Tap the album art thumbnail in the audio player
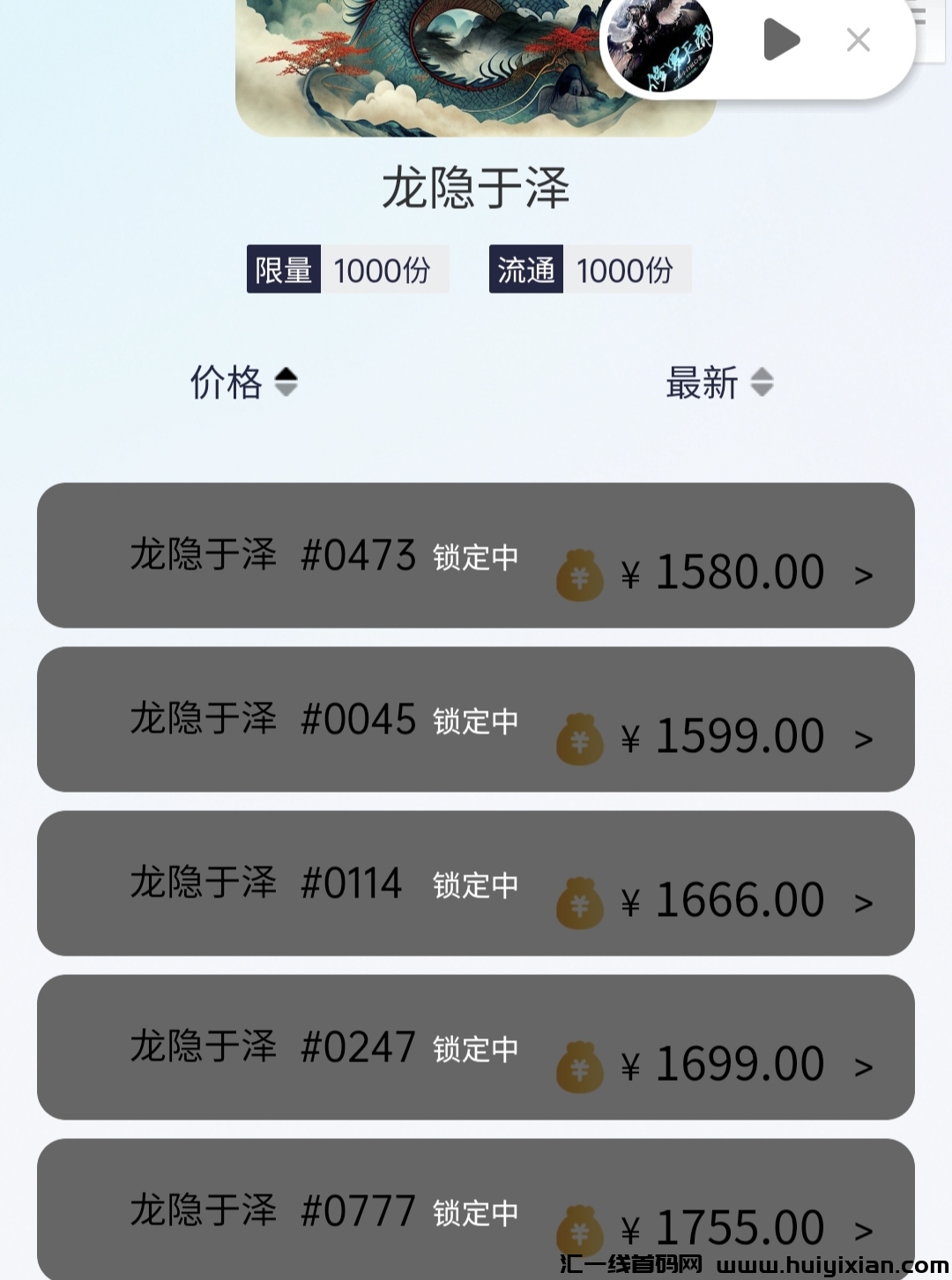 click(657, 41)
